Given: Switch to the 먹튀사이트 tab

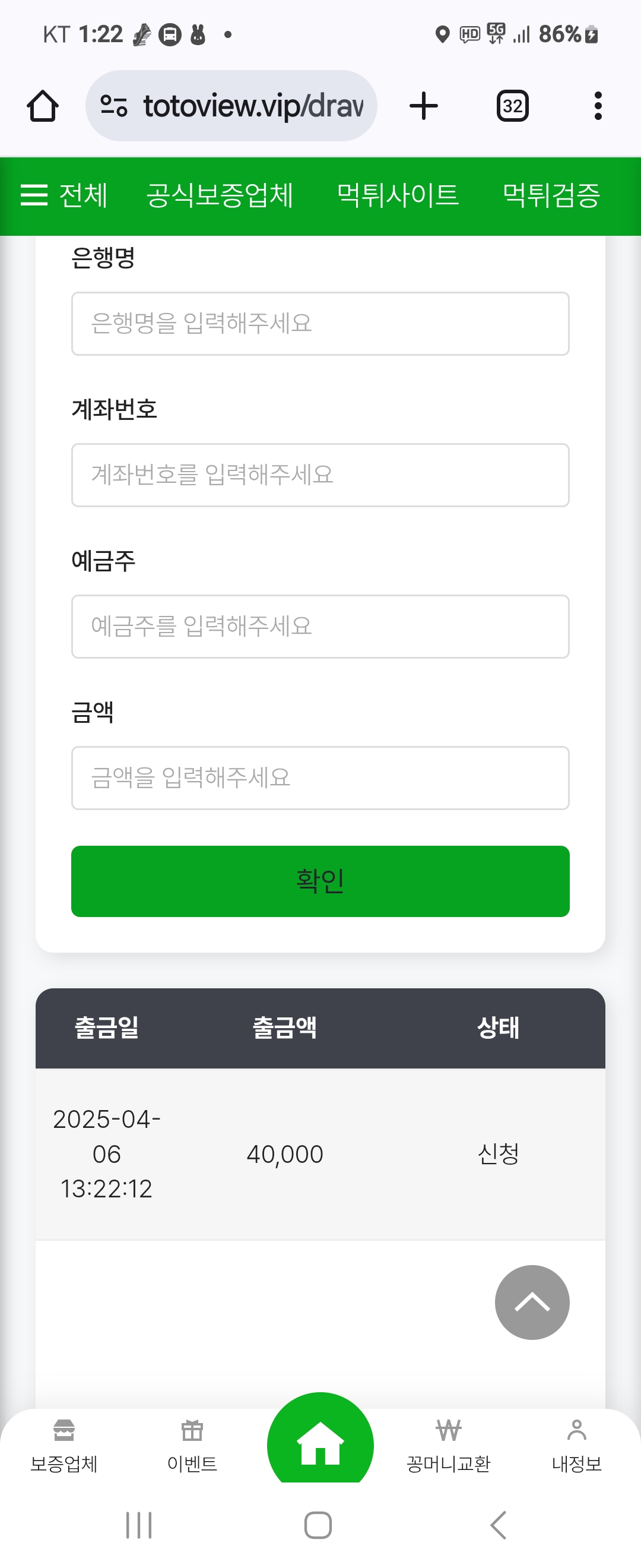Looking at the screenshot, I should (x=398, y=195).
